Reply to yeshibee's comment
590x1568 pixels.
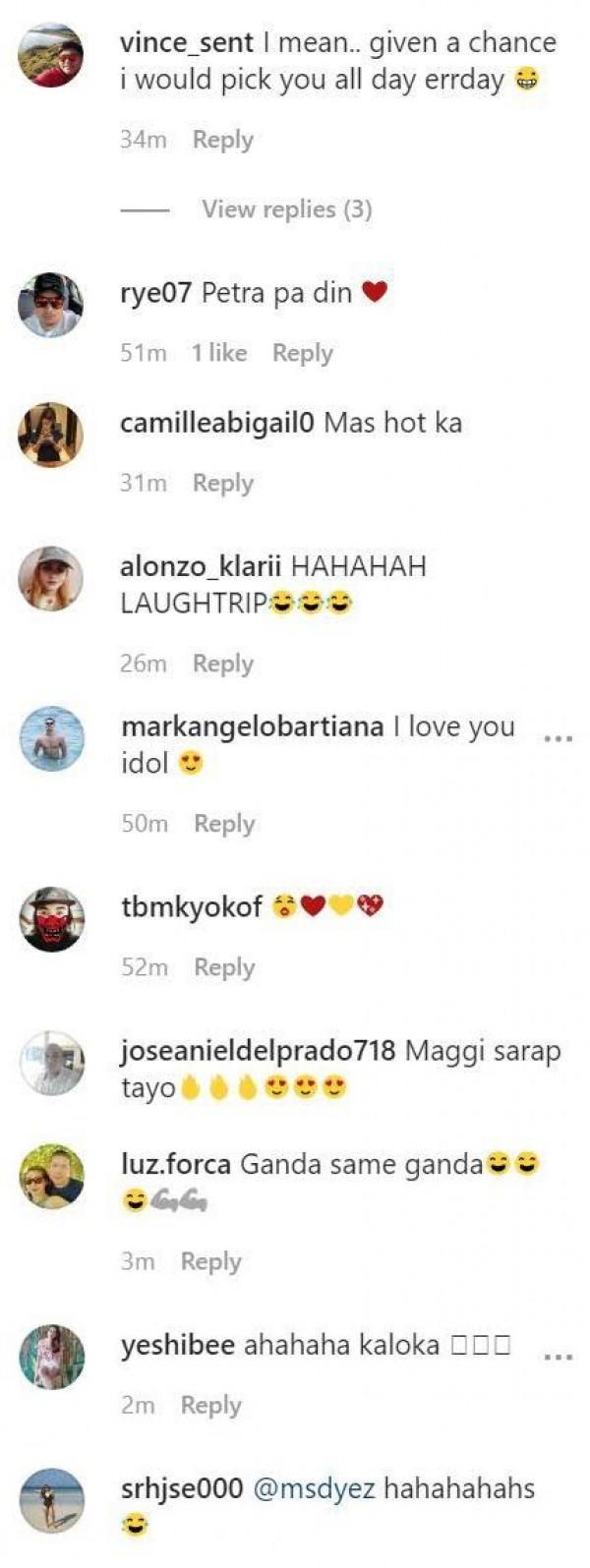pyautogui.click(x=210, y=1405)
